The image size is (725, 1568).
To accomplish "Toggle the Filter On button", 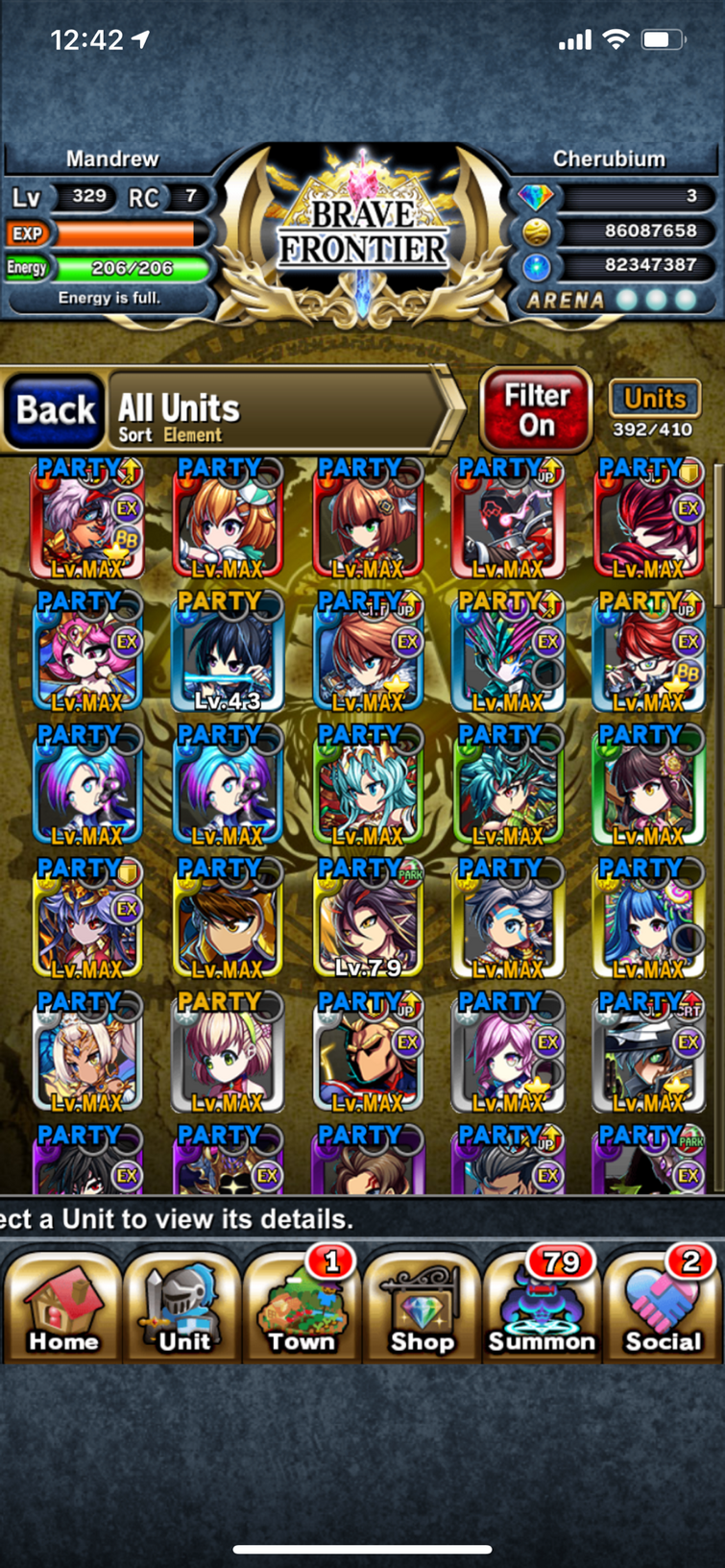I will (x=536, y=411).
